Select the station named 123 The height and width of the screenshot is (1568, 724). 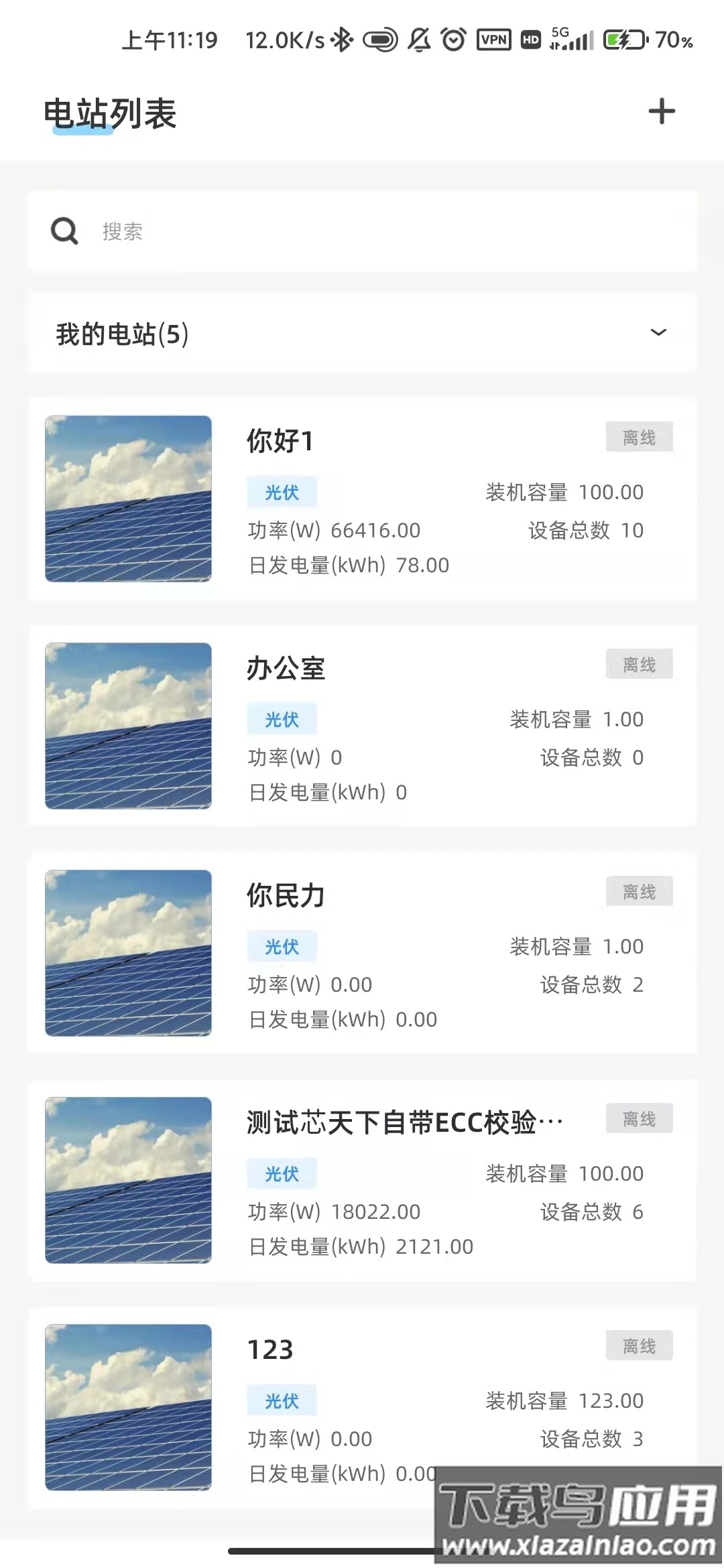tap(362, 1406)
